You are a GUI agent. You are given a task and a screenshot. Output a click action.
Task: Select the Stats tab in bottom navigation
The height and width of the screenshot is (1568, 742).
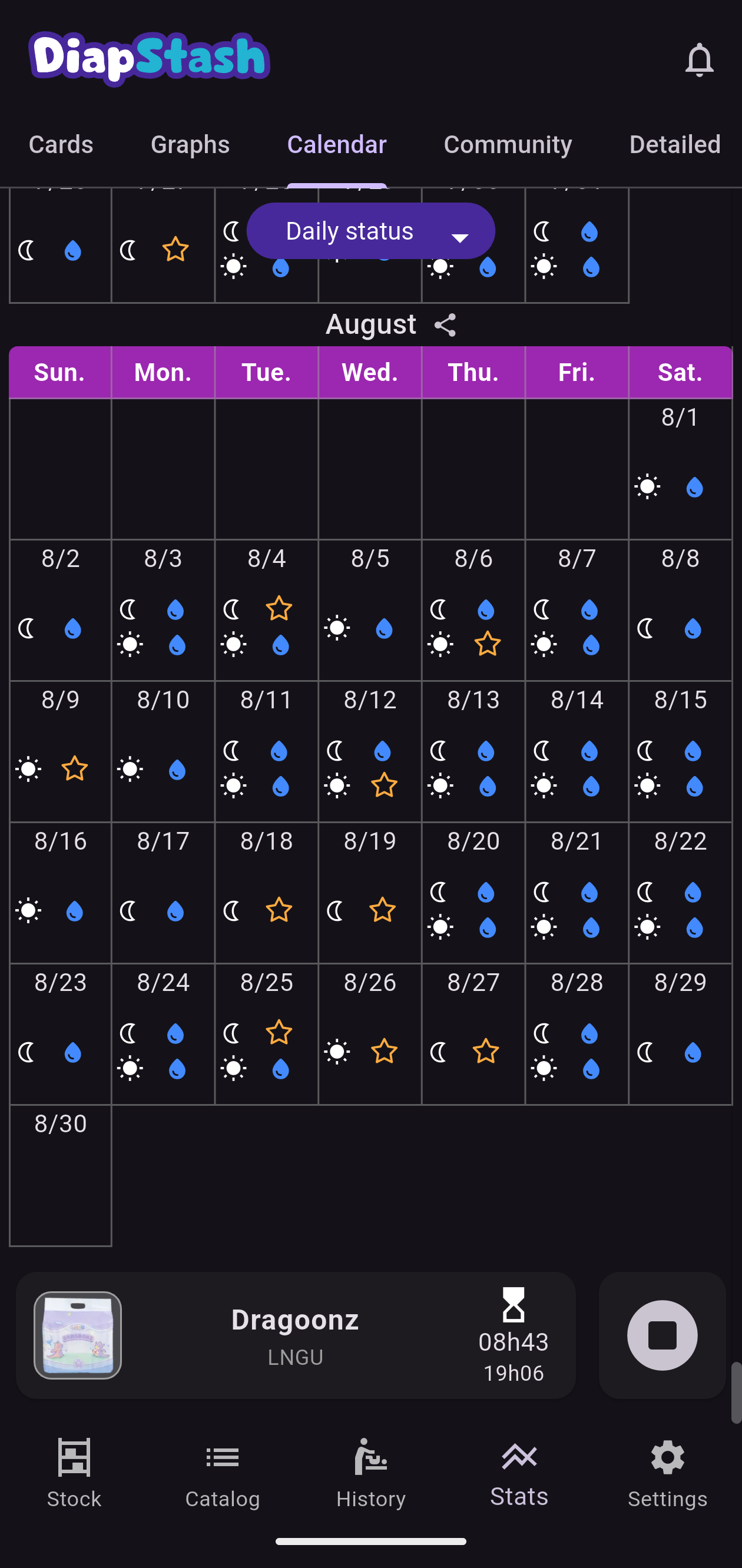519,1473
